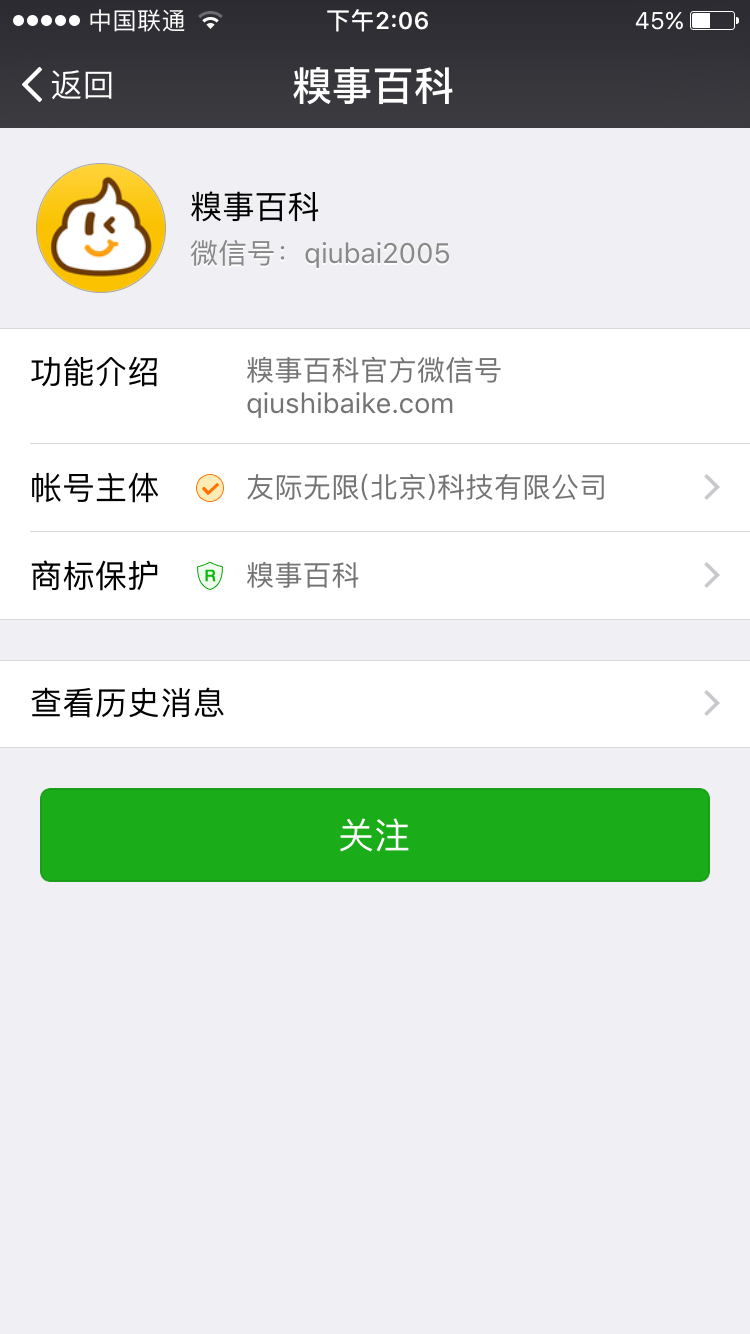750x1334 pixels.
Task: Open the 查看历史消息 history messages entry
Action: (x=127, y=703)
